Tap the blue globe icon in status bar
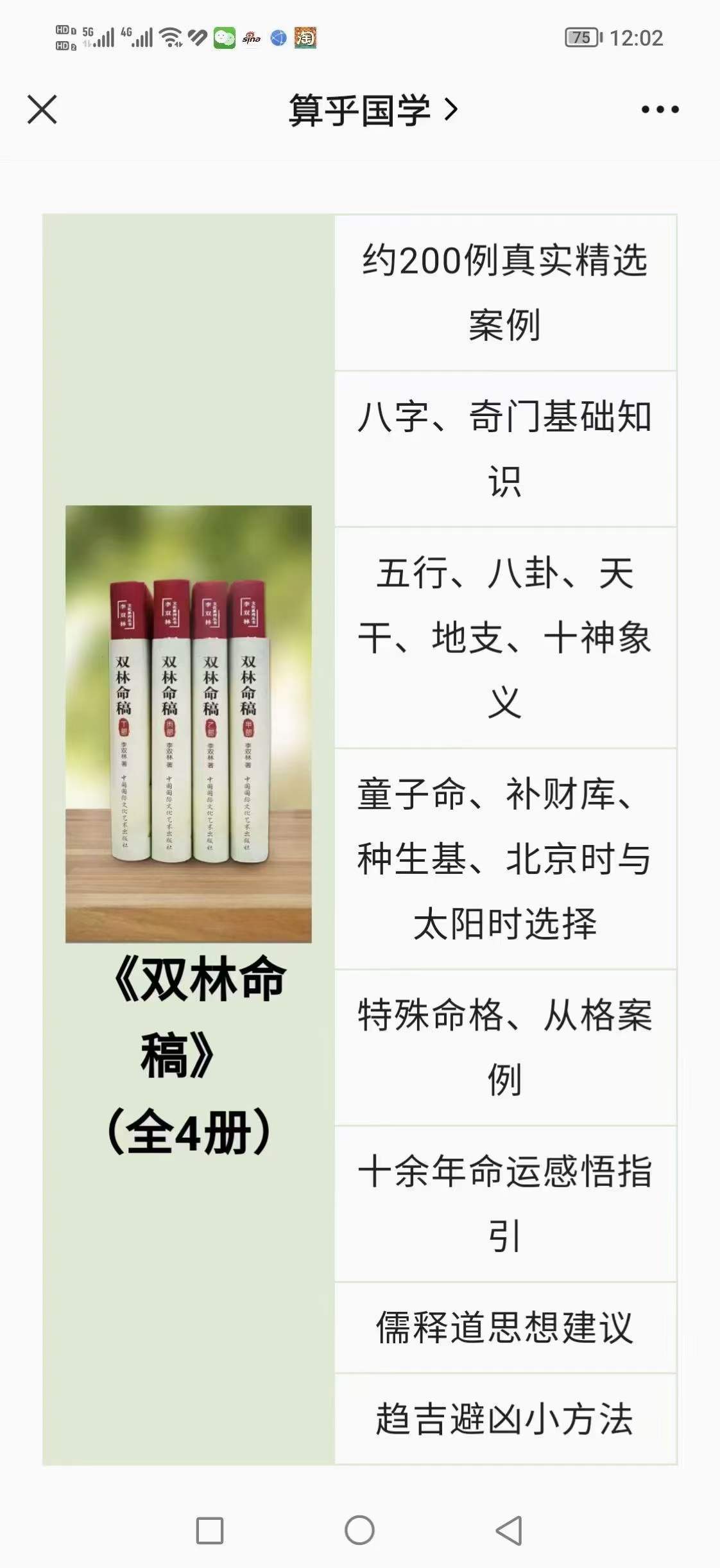Screen dimensions: 720x1568 pyautogui.click(x=277, y=39)
